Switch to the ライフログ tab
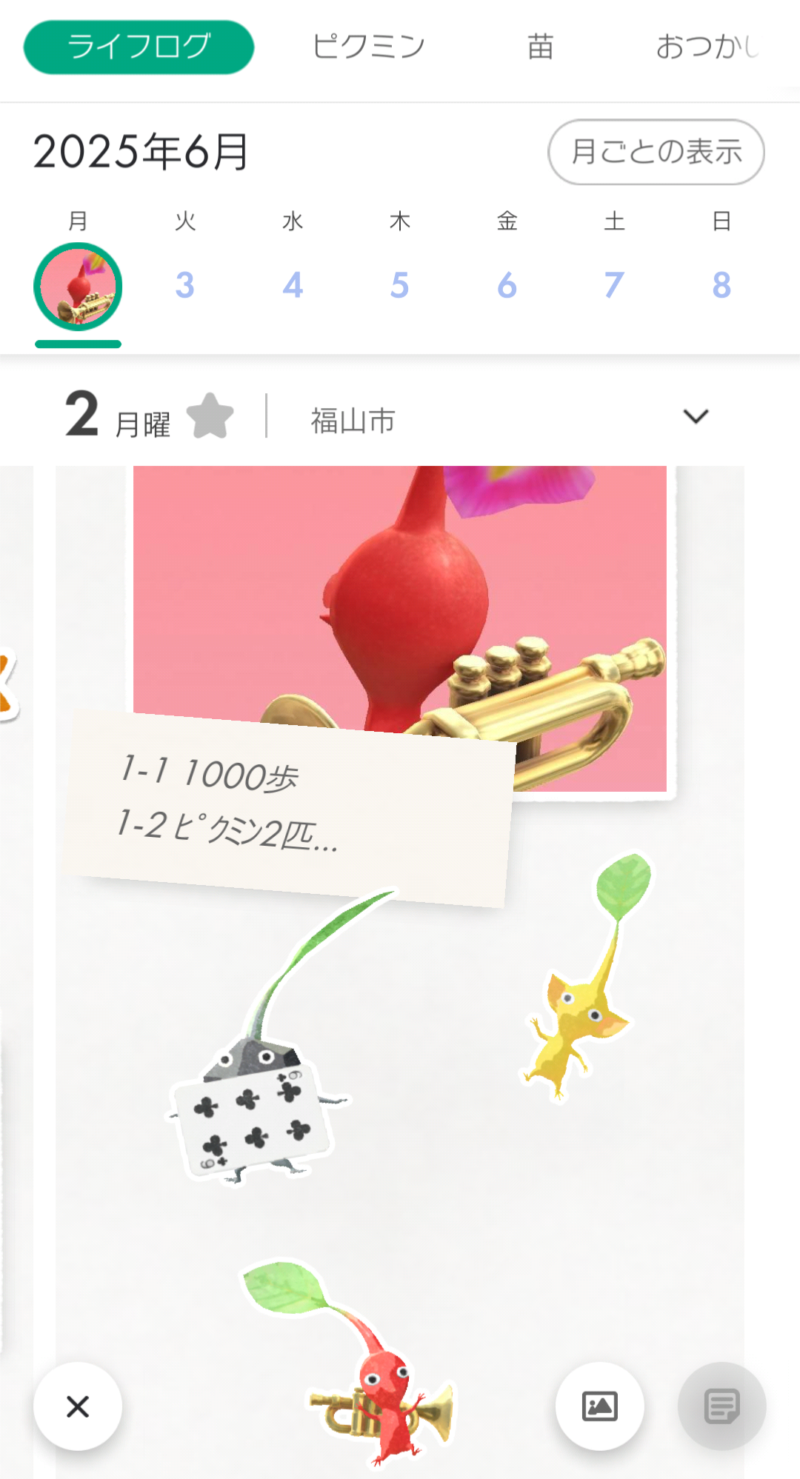The width and height of the screenshot is (800, 1479). click(x=138, y=47)
